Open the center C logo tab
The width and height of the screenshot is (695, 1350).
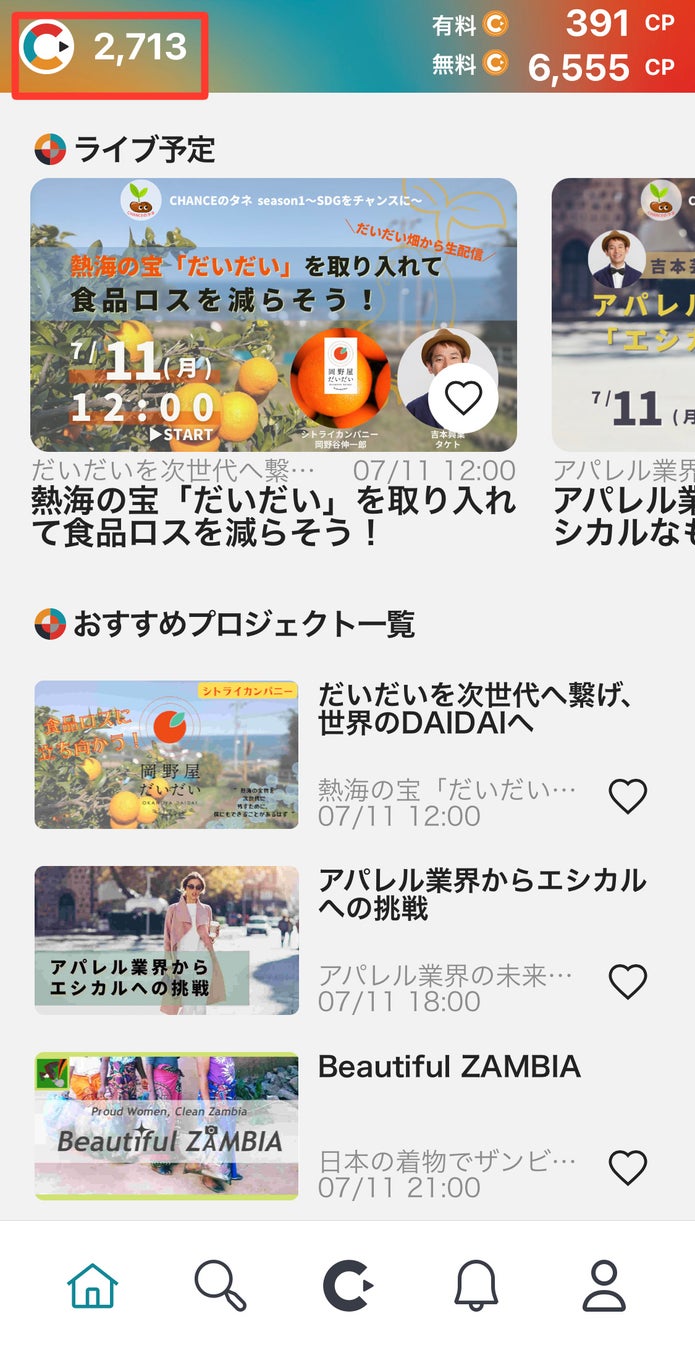[x=348, y=1285]
